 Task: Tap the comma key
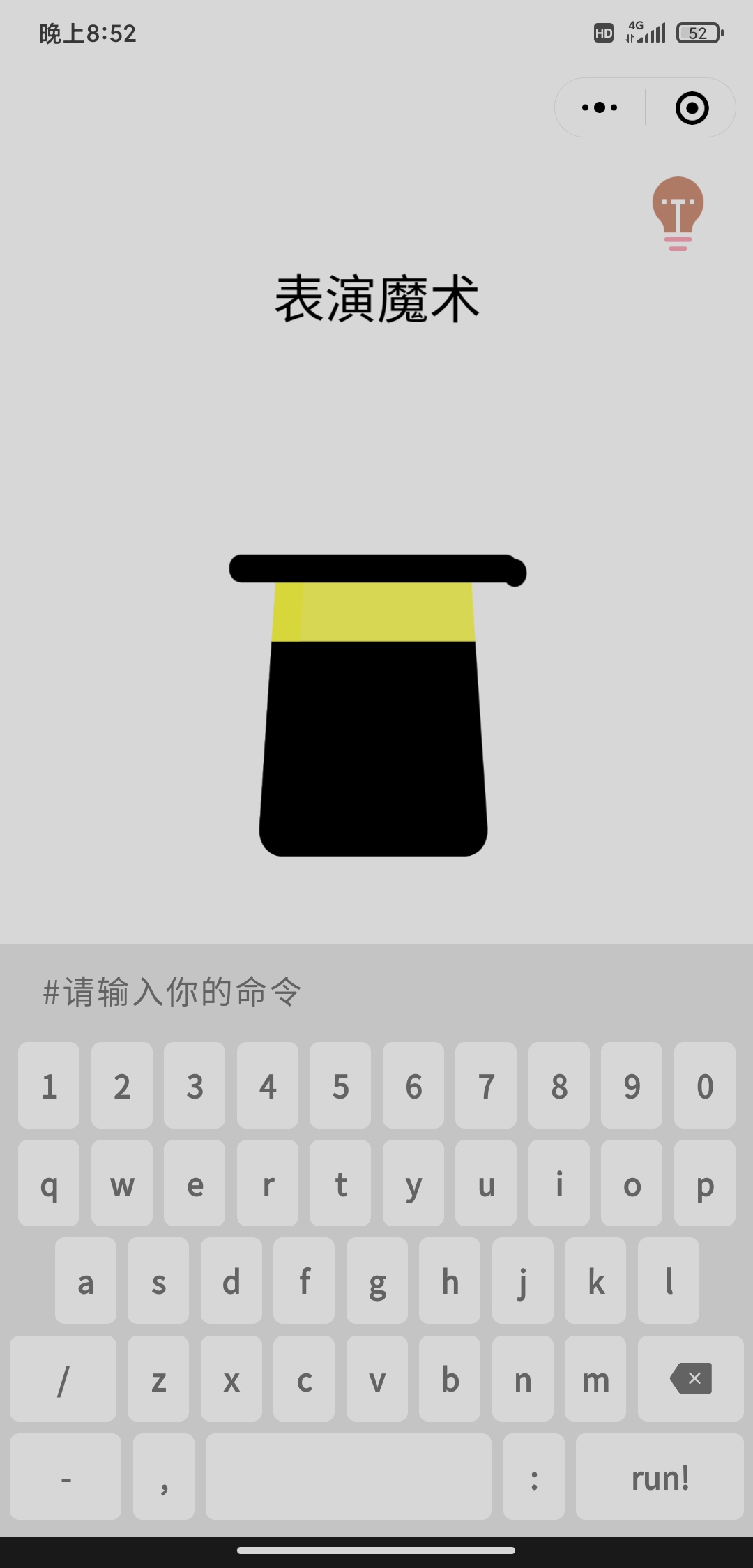coord(163,1477)
